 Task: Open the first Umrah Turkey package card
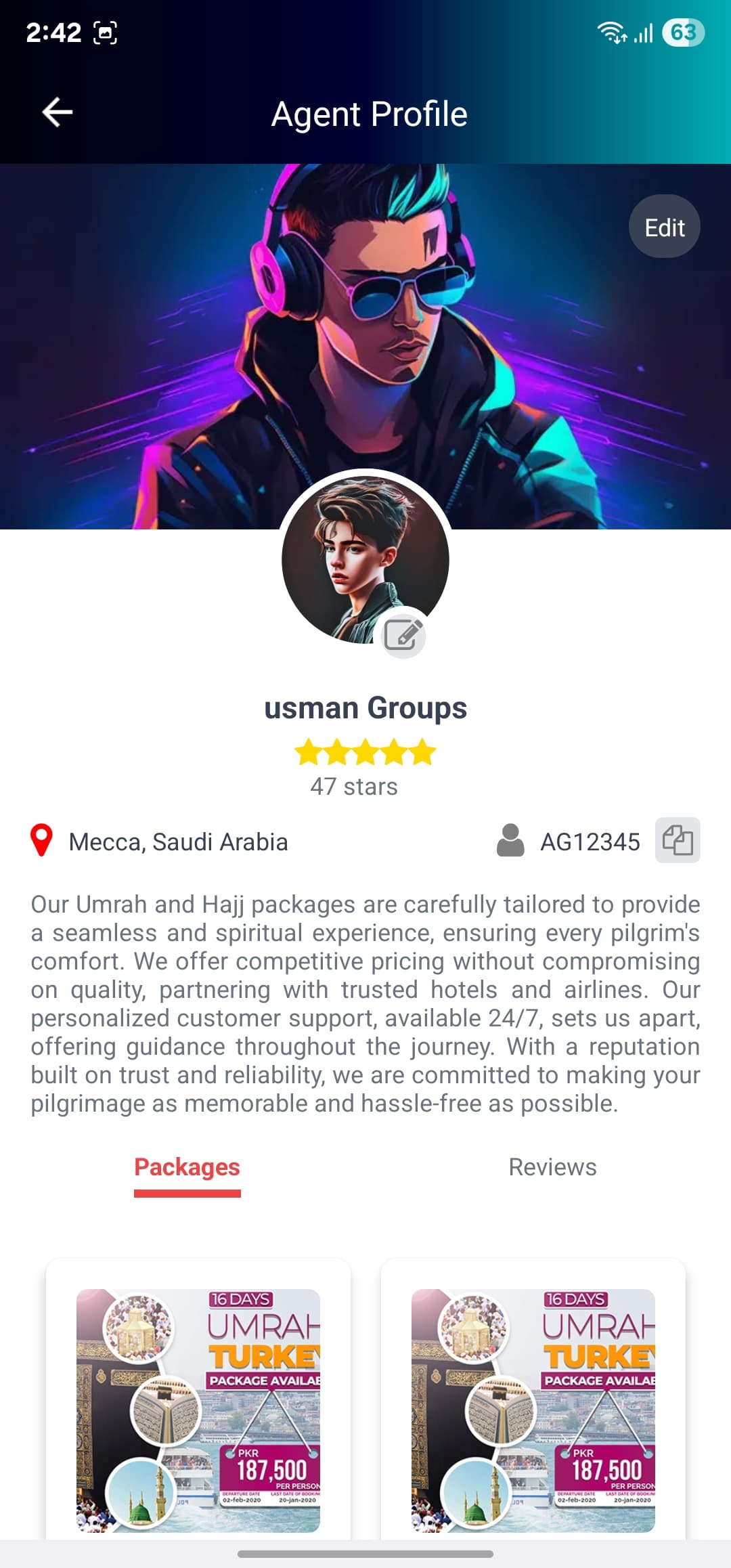198,1399
